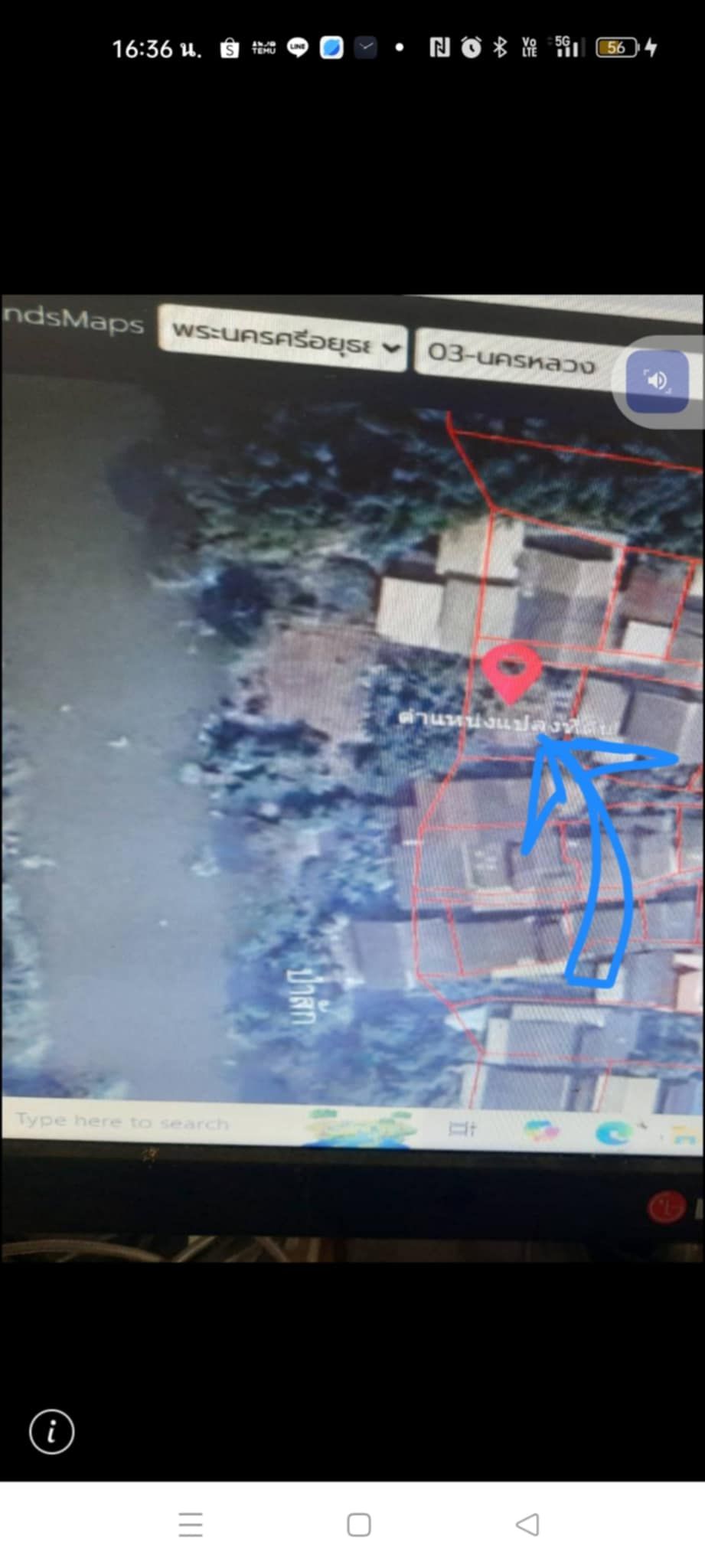Open the photo info icon

52,1431
